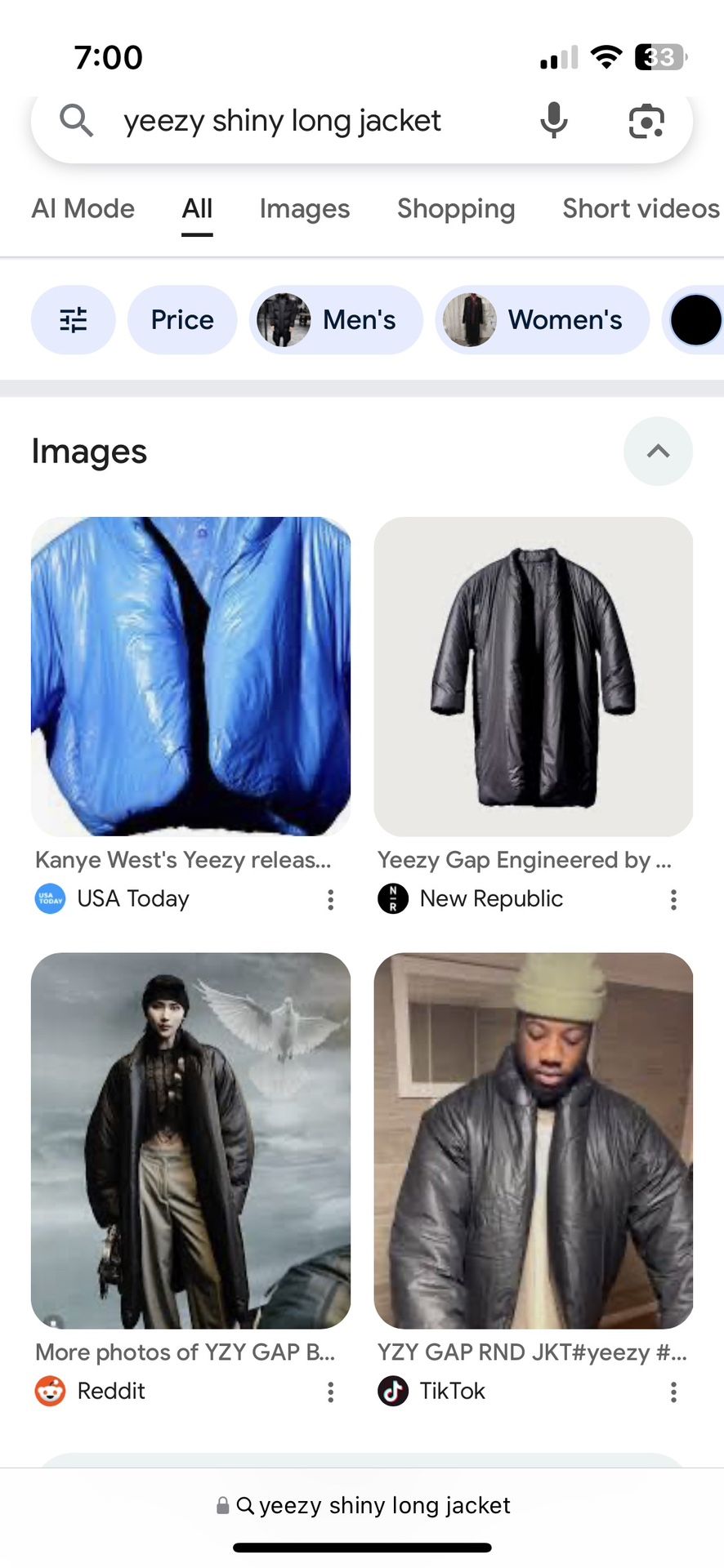Open more options for New Republic result
This screenshot has width=724, height=1568.
(x=673, y=900)
